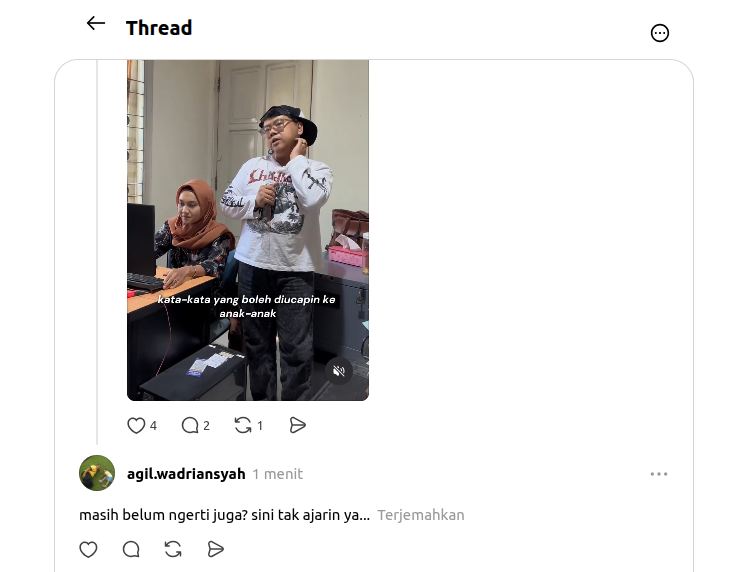
Task: Share the video post via send icon
Action: 297,425
